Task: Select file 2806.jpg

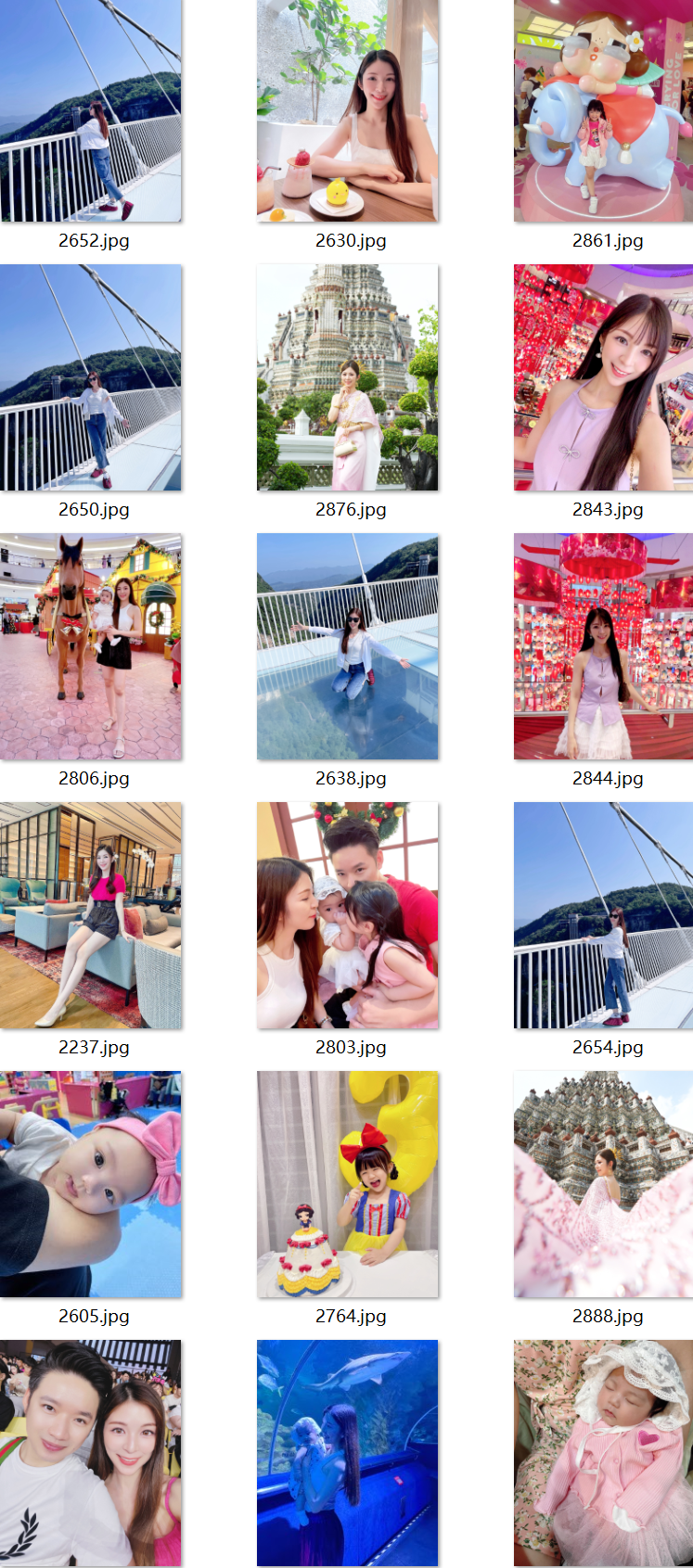Action: [x=91, y=646]
